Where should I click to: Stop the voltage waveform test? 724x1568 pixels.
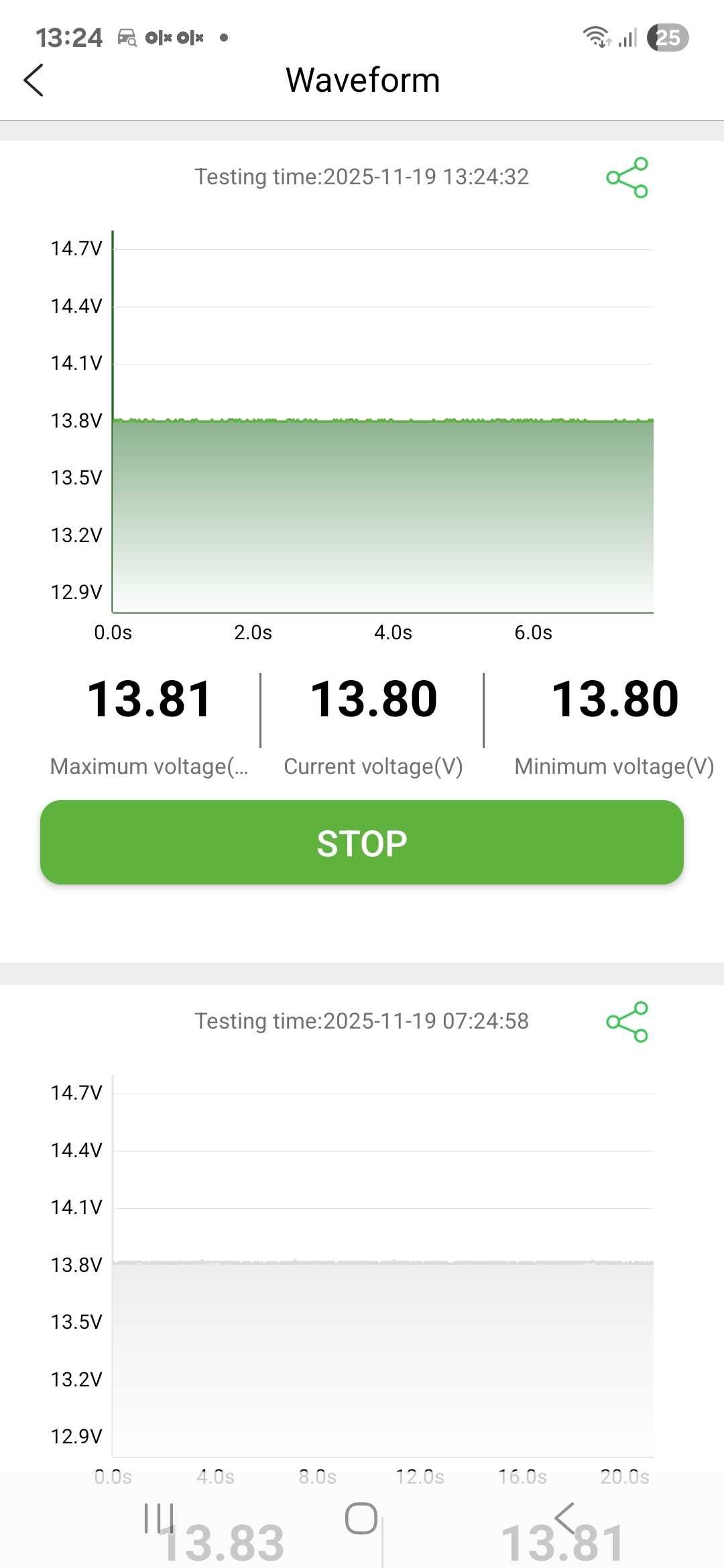tap(362, 842)
